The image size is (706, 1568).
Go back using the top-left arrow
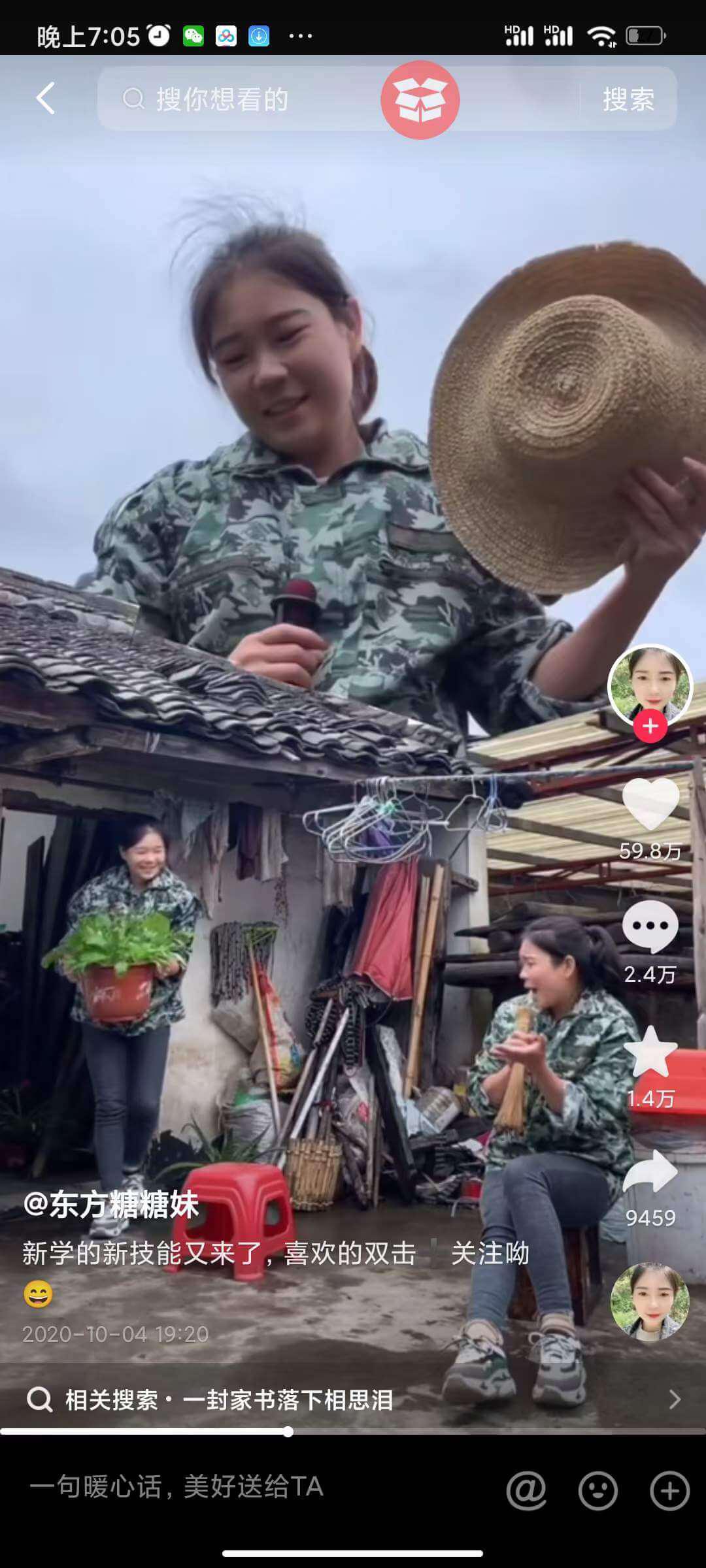tap(45, 99)
